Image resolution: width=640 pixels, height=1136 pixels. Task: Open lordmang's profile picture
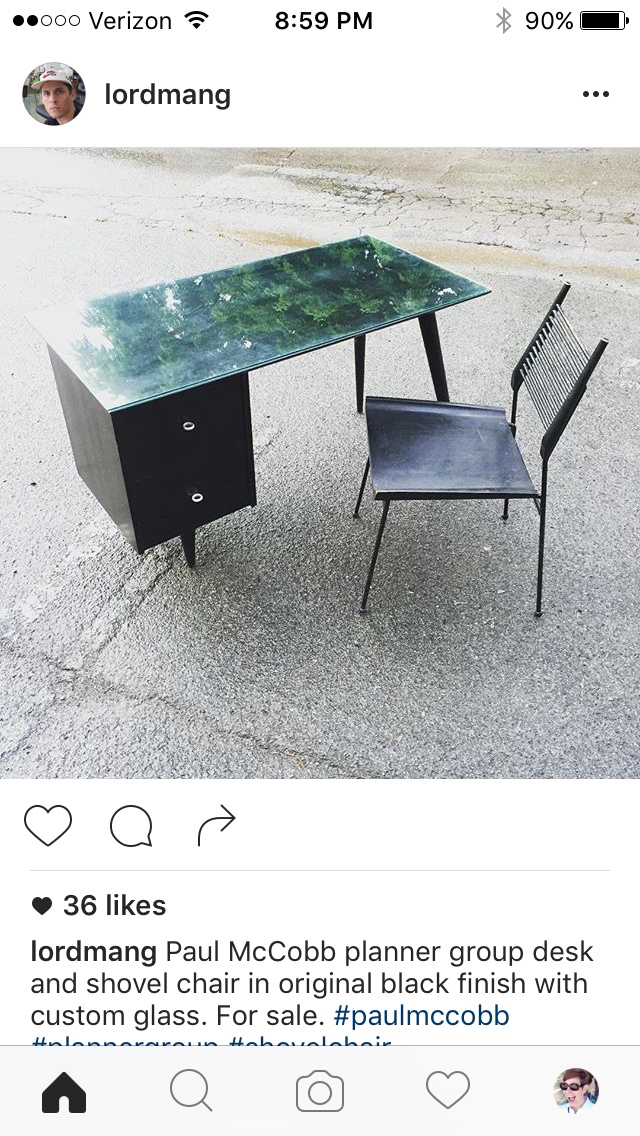pos(54,95)
